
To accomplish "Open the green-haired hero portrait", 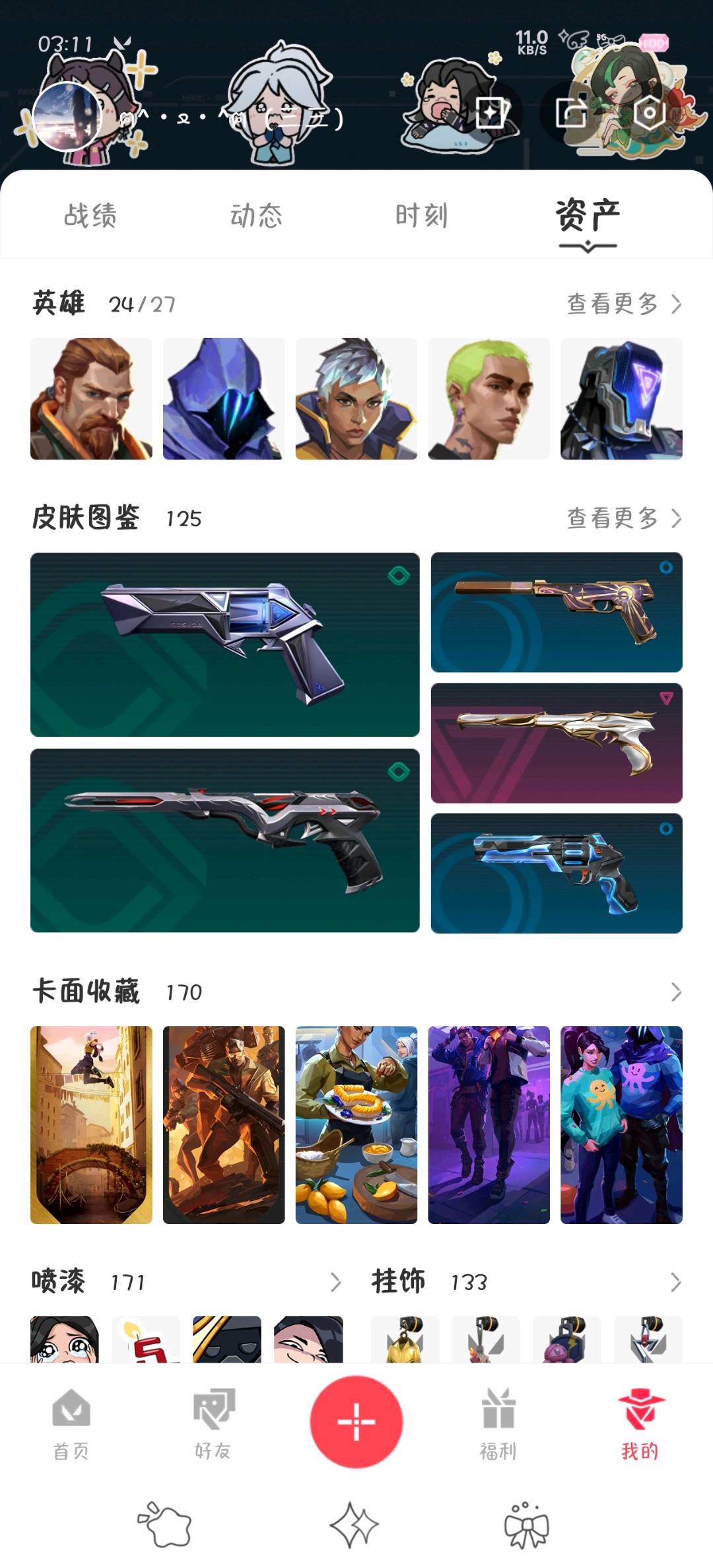I will pyautogui.click(x=489, y=399).
